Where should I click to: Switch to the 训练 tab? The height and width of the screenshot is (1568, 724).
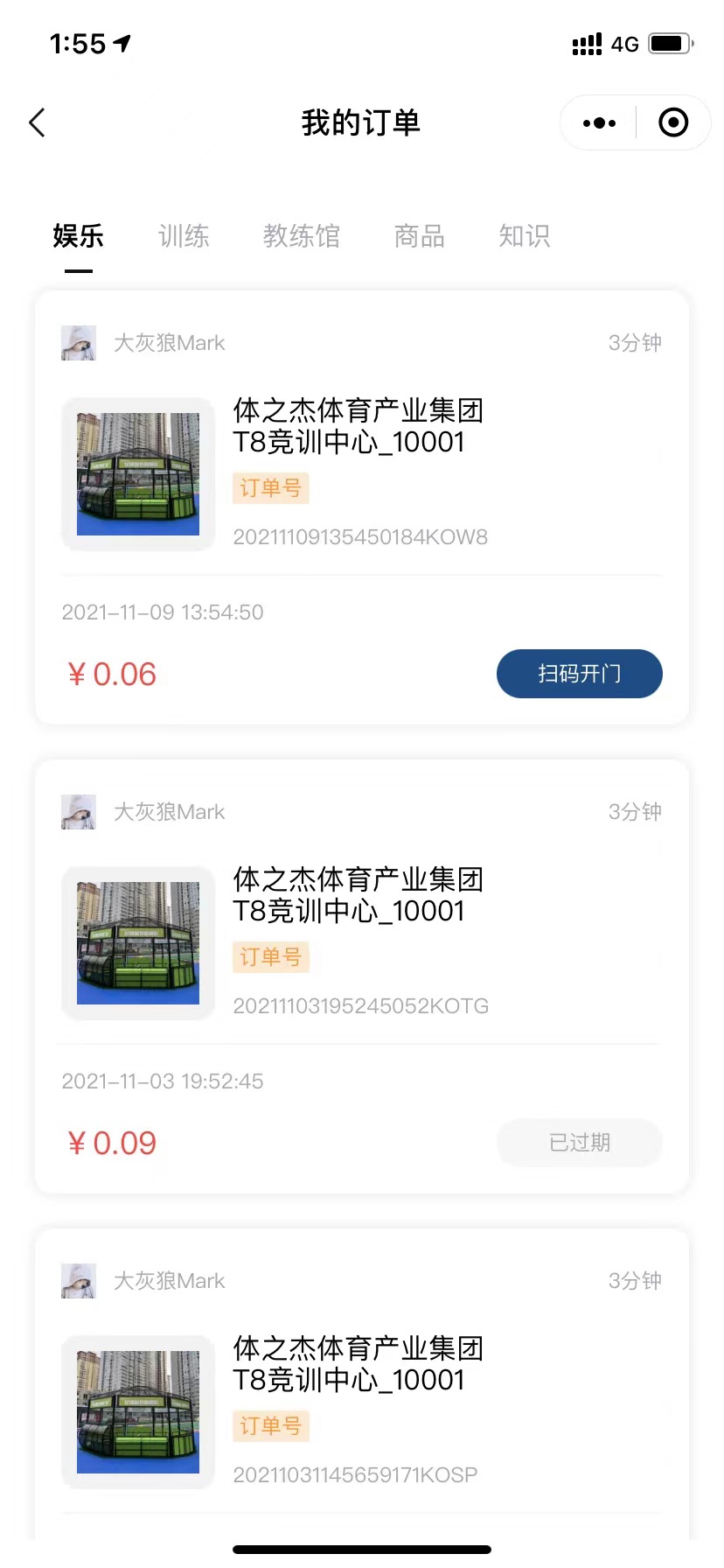click(184, 236)
